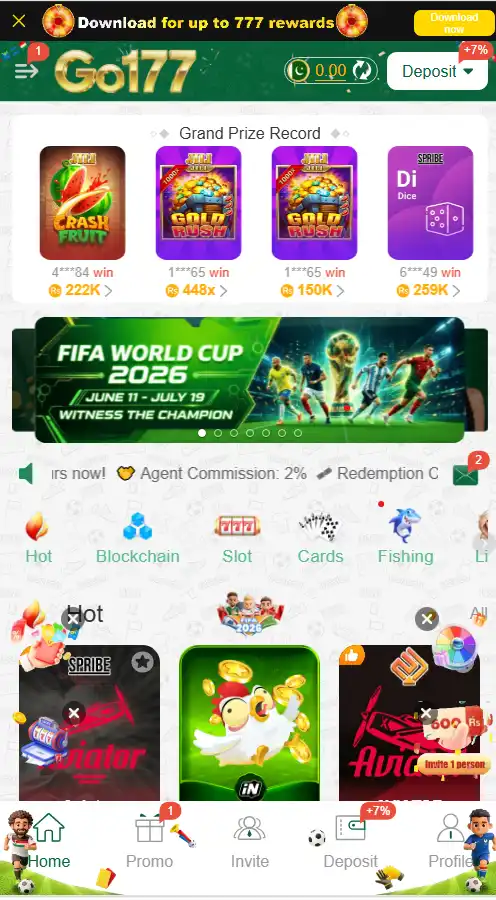Close the floating spin wheel widget

click(427, 619)
